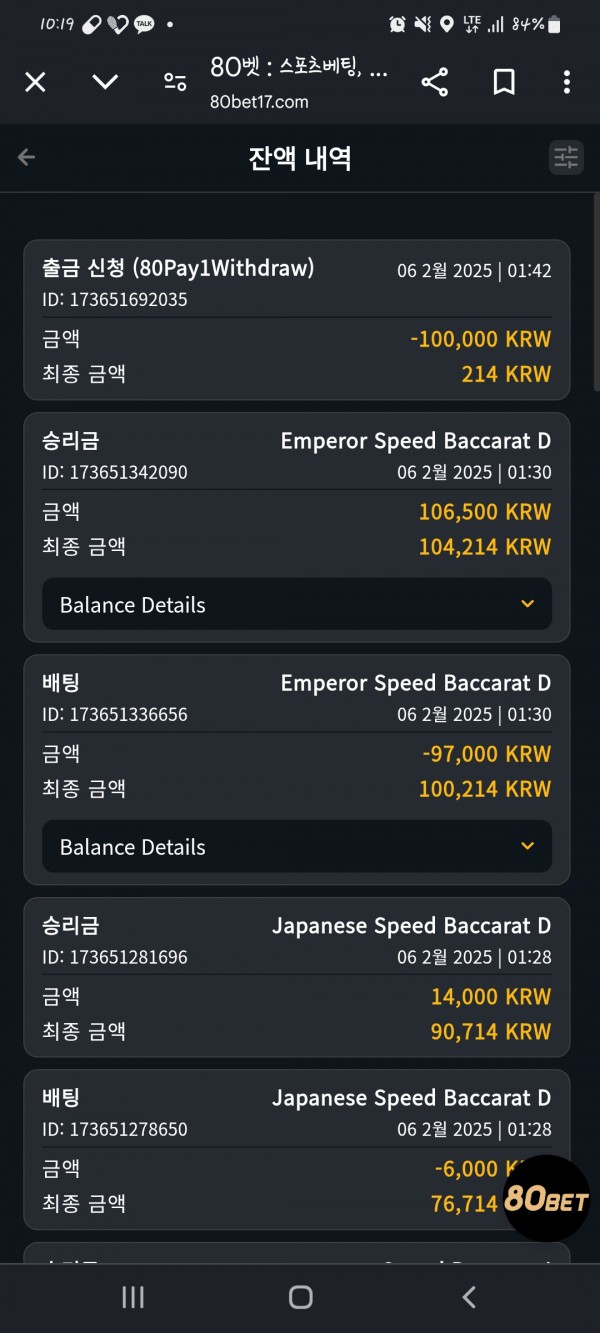Open site settings icon beside the URL
The image size is (600, 1333).
[175, 83]
